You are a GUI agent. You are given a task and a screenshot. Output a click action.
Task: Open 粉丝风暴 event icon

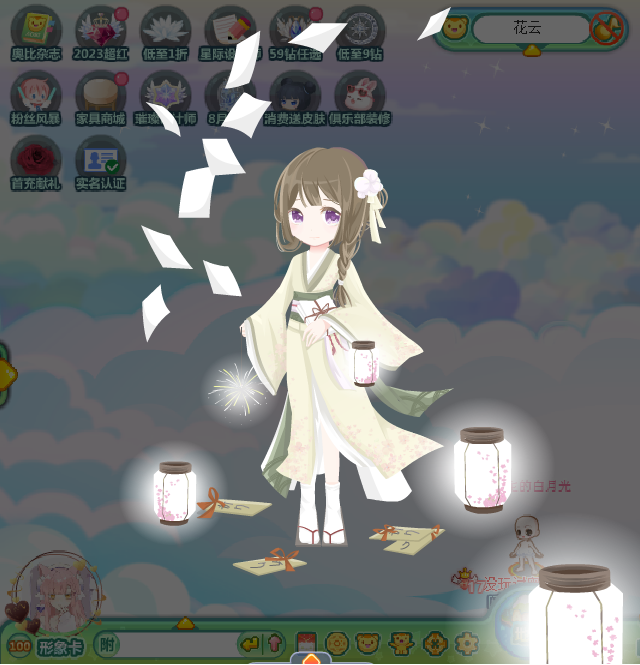tap(35, 95)
